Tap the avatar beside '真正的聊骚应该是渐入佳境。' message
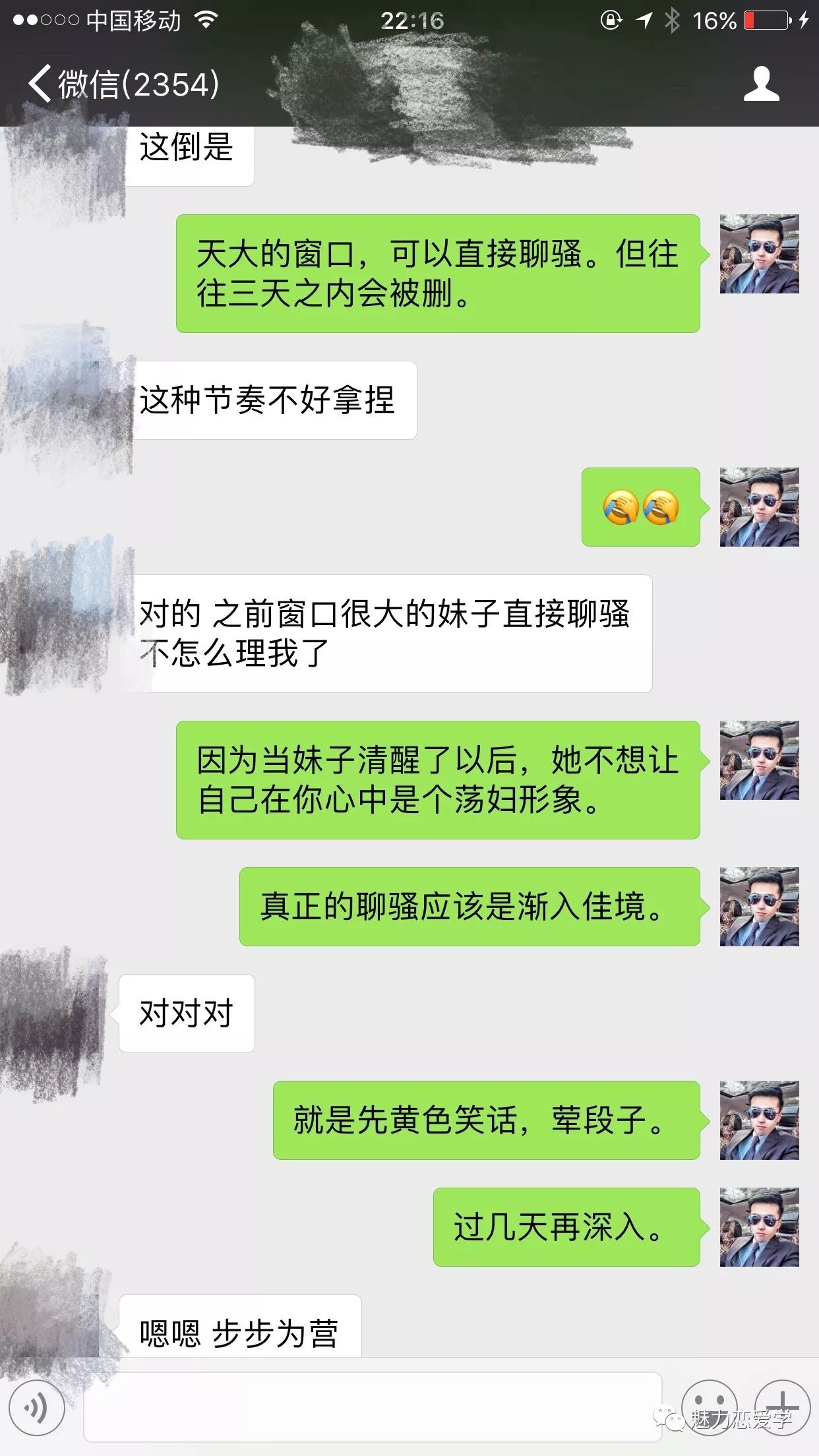 [759, 907]
